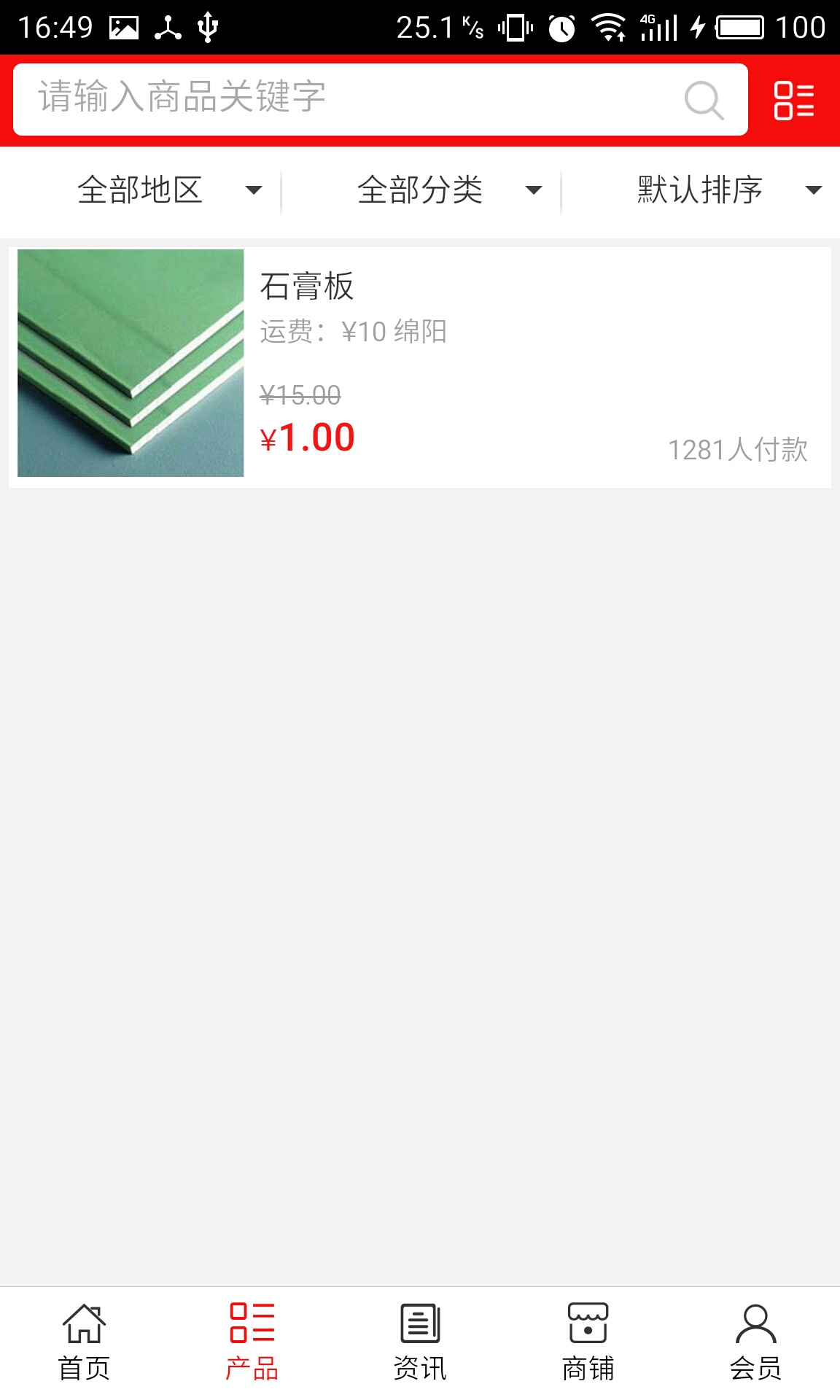The height and width of the screenshot is (1400, 840).
Task: Expand the 全部地区 region dropdown
Action: [x=168, y=190]
